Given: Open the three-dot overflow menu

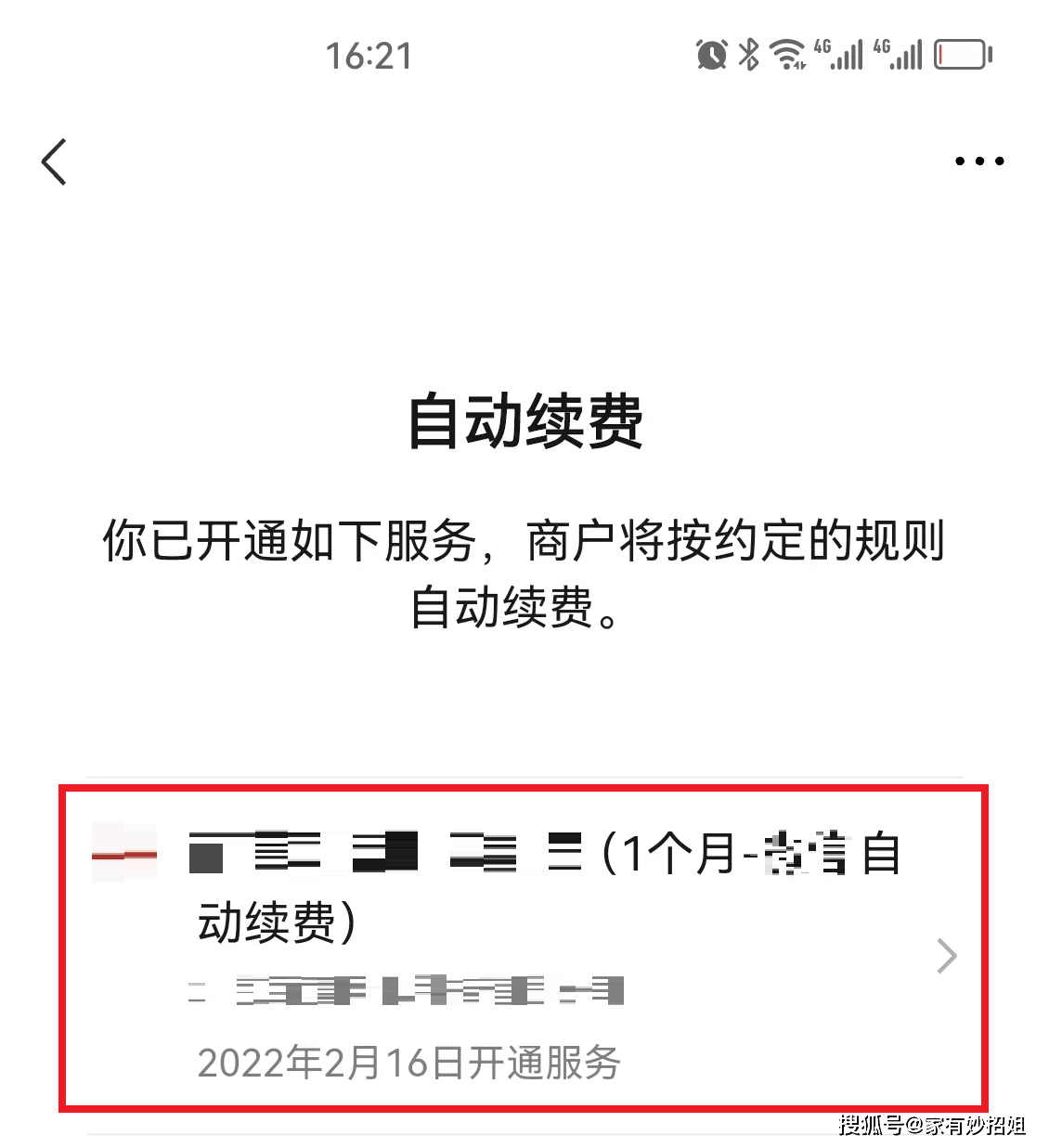Looking at the screenshot, I should 979,161.
